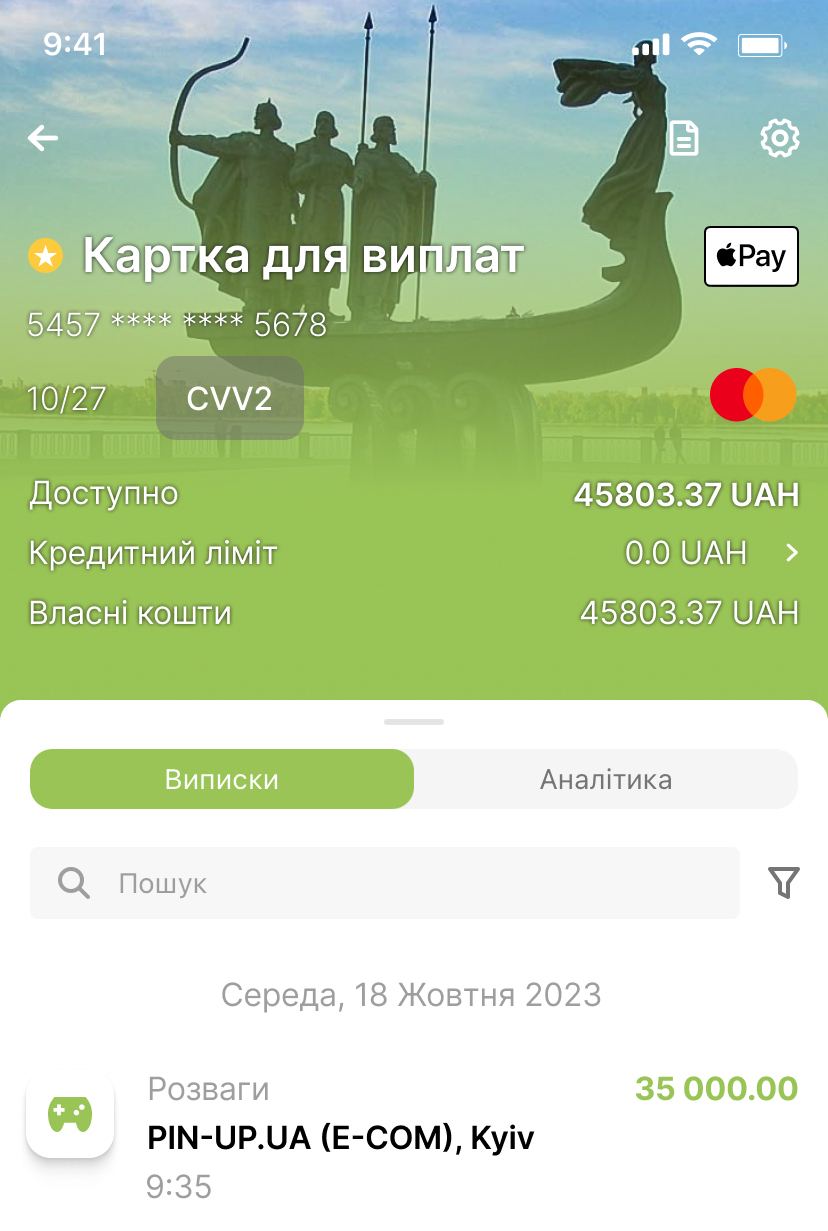
Task: Open the PIN-UP.UA transaction details
Action: tap(412, 1138)
